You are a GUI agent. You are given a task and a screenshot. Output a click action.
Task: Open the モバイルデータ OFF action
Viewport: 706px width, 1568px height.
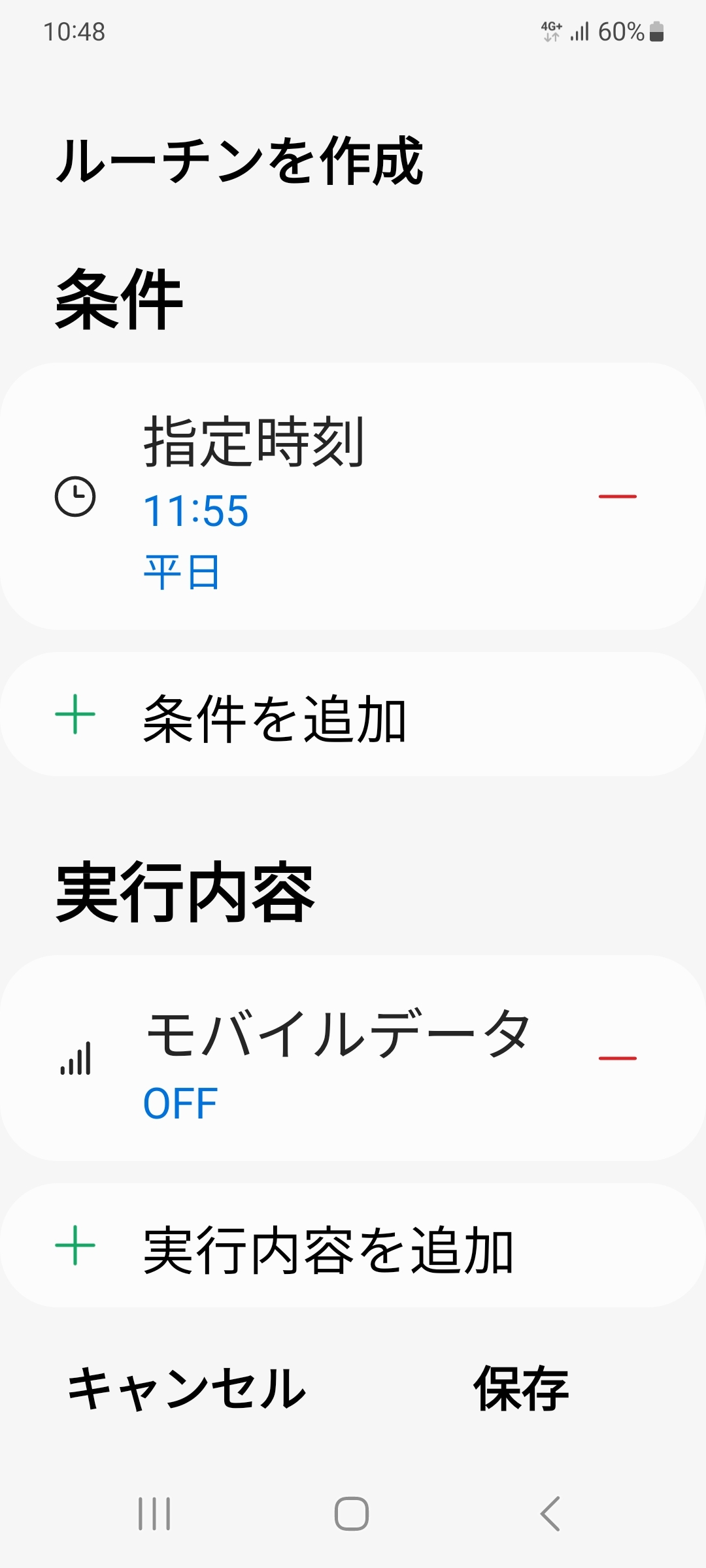click(327, 1058)
